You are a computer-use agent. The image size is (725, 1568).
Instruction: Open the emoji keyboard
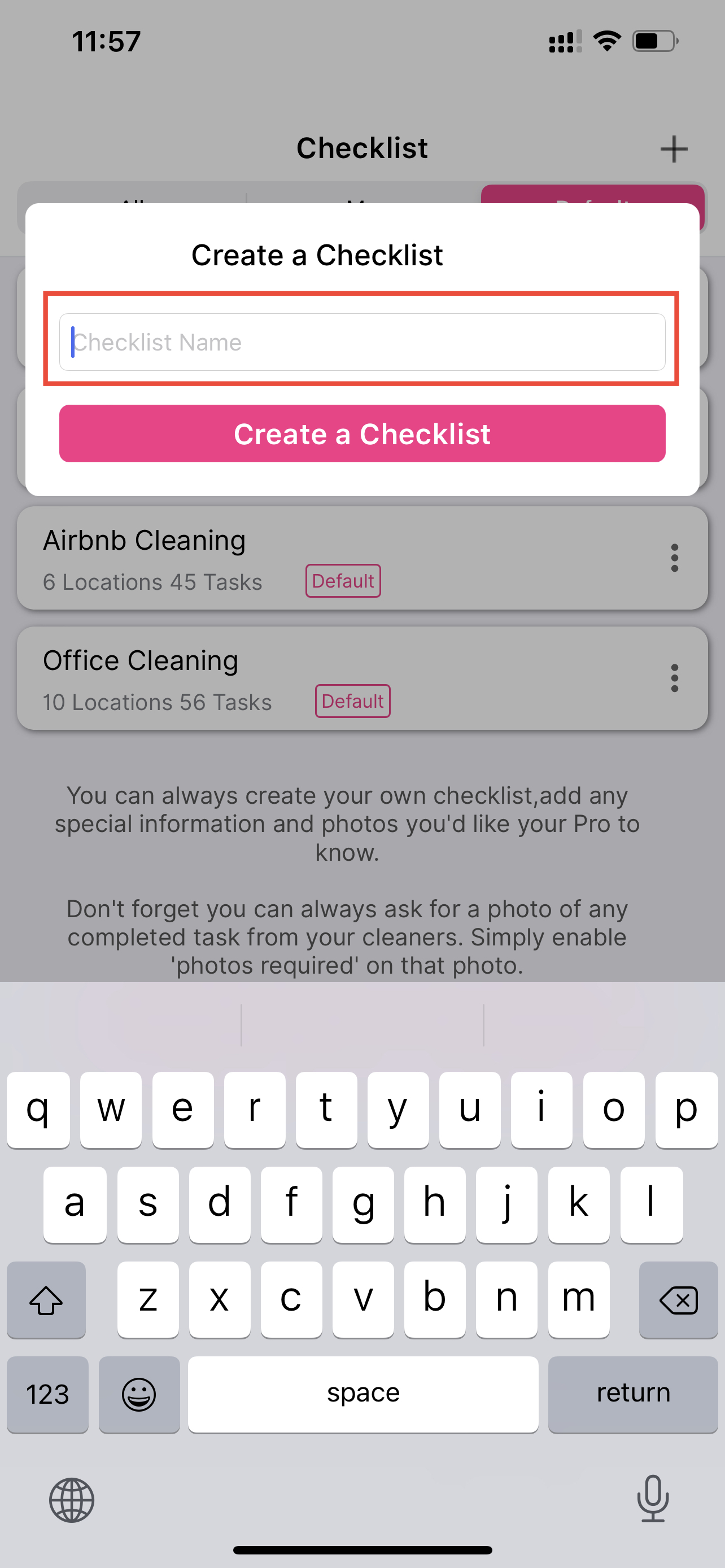click(139, 1394)
